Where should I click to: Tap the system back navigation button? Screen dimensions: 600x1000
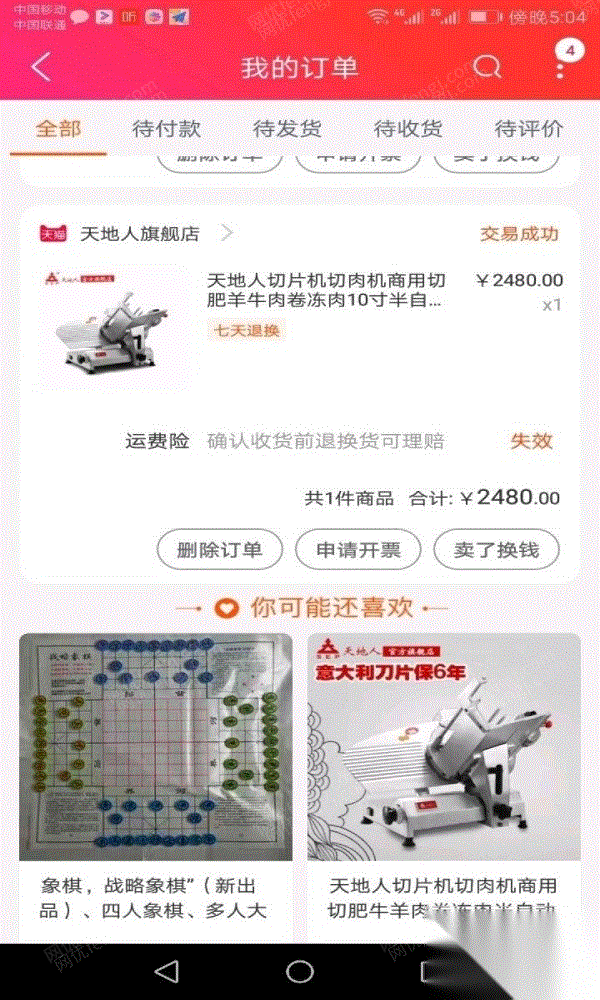166,971
